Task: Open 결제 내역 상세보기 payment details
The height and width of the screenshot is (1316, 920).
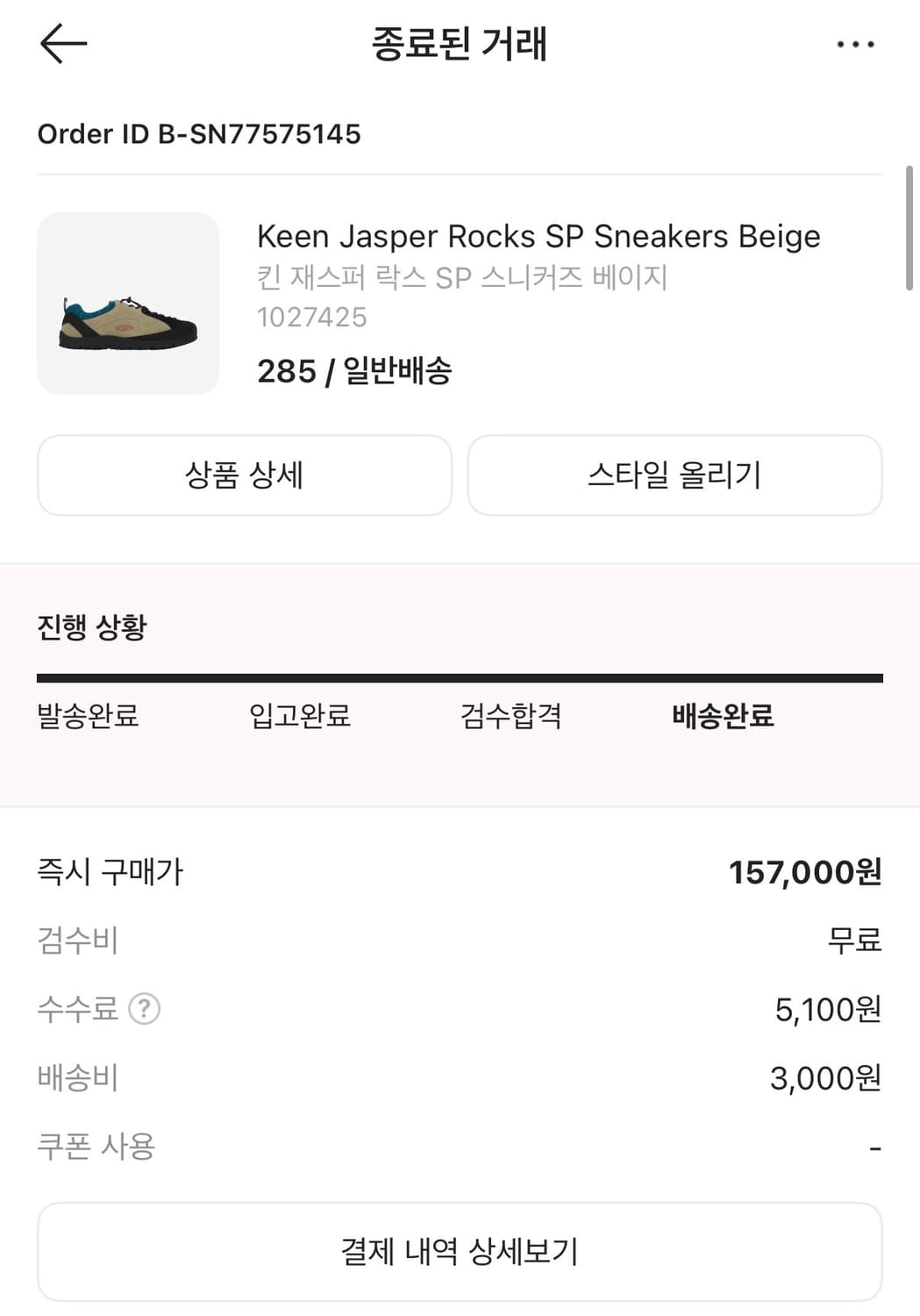Action: [x=460, y=1251]
